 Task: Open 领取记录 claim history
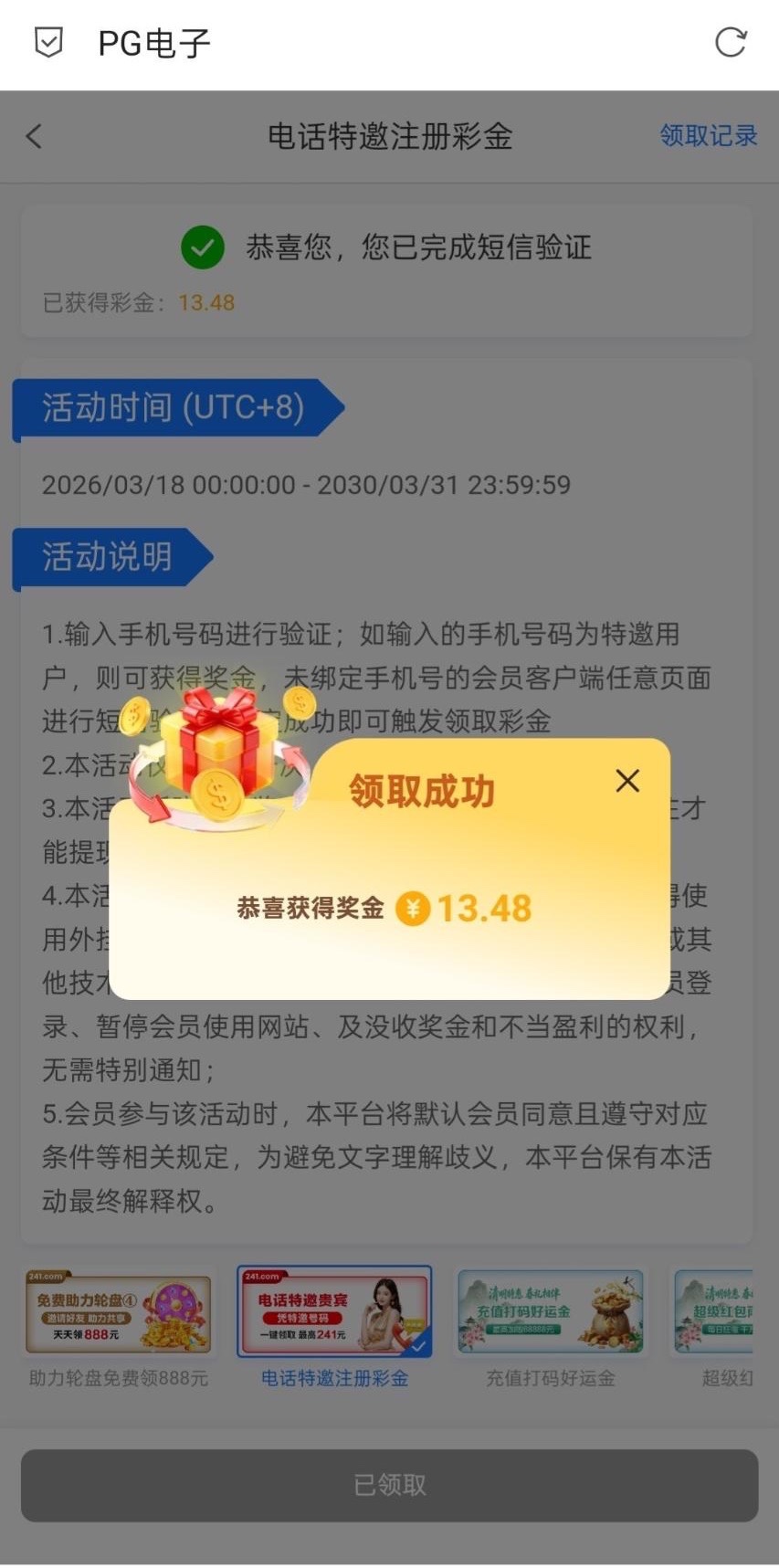708,136
